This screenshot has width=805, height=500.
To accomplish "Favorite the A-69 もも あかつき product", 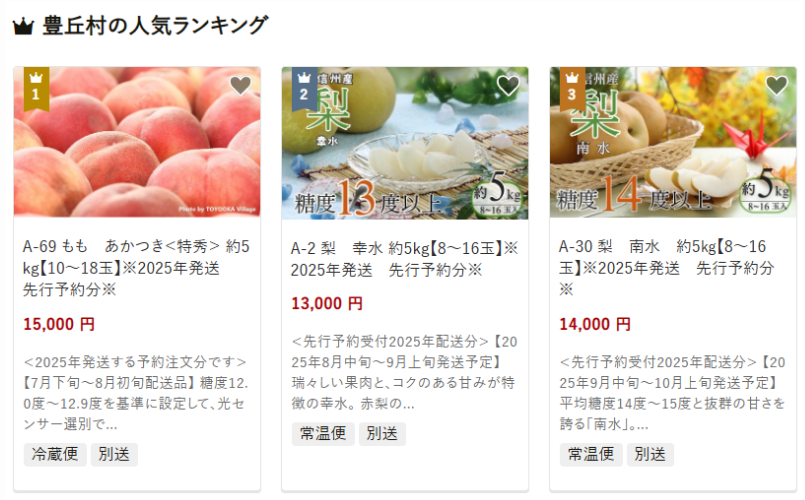I will point(240,86).
